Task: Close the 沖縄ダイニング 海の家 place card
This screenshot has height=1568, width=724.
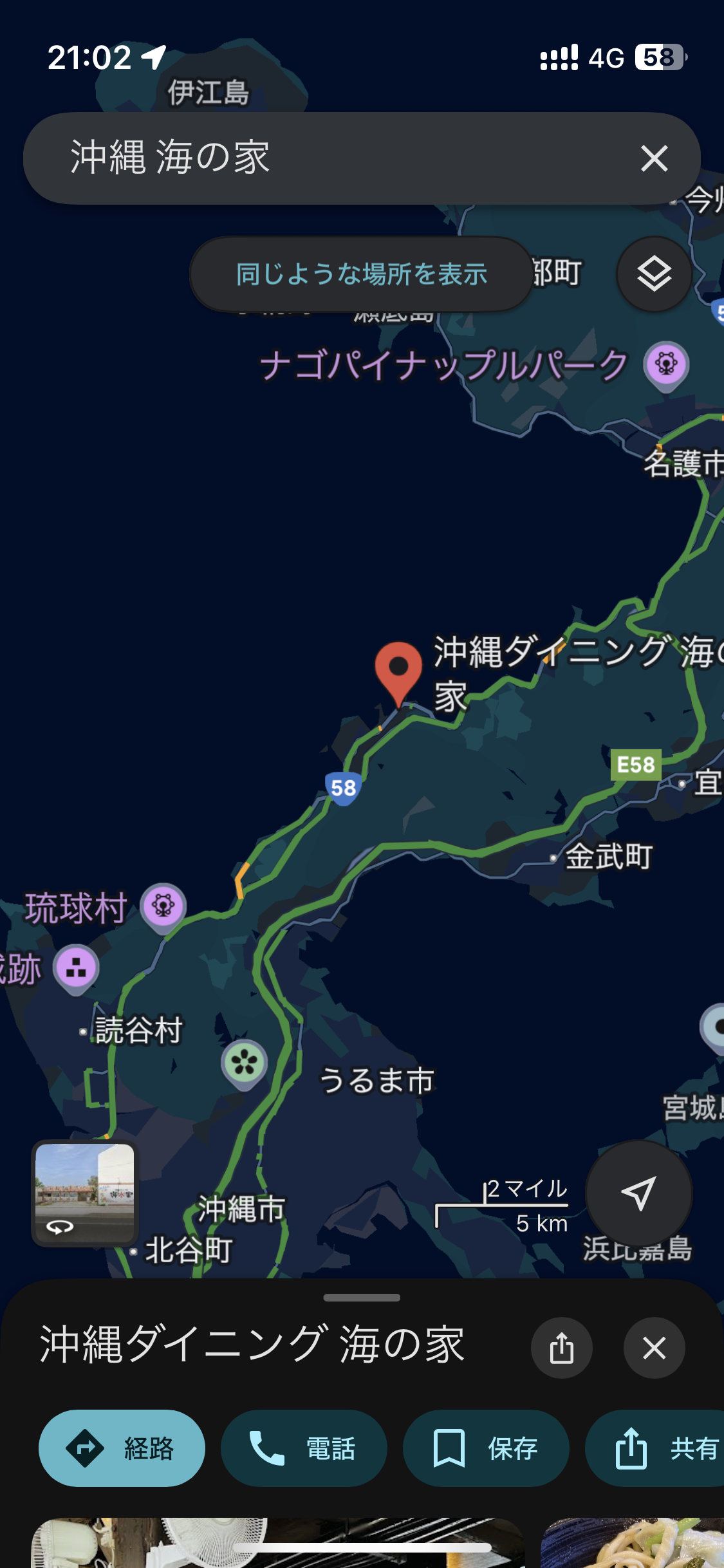Action: pos(654,1347)
